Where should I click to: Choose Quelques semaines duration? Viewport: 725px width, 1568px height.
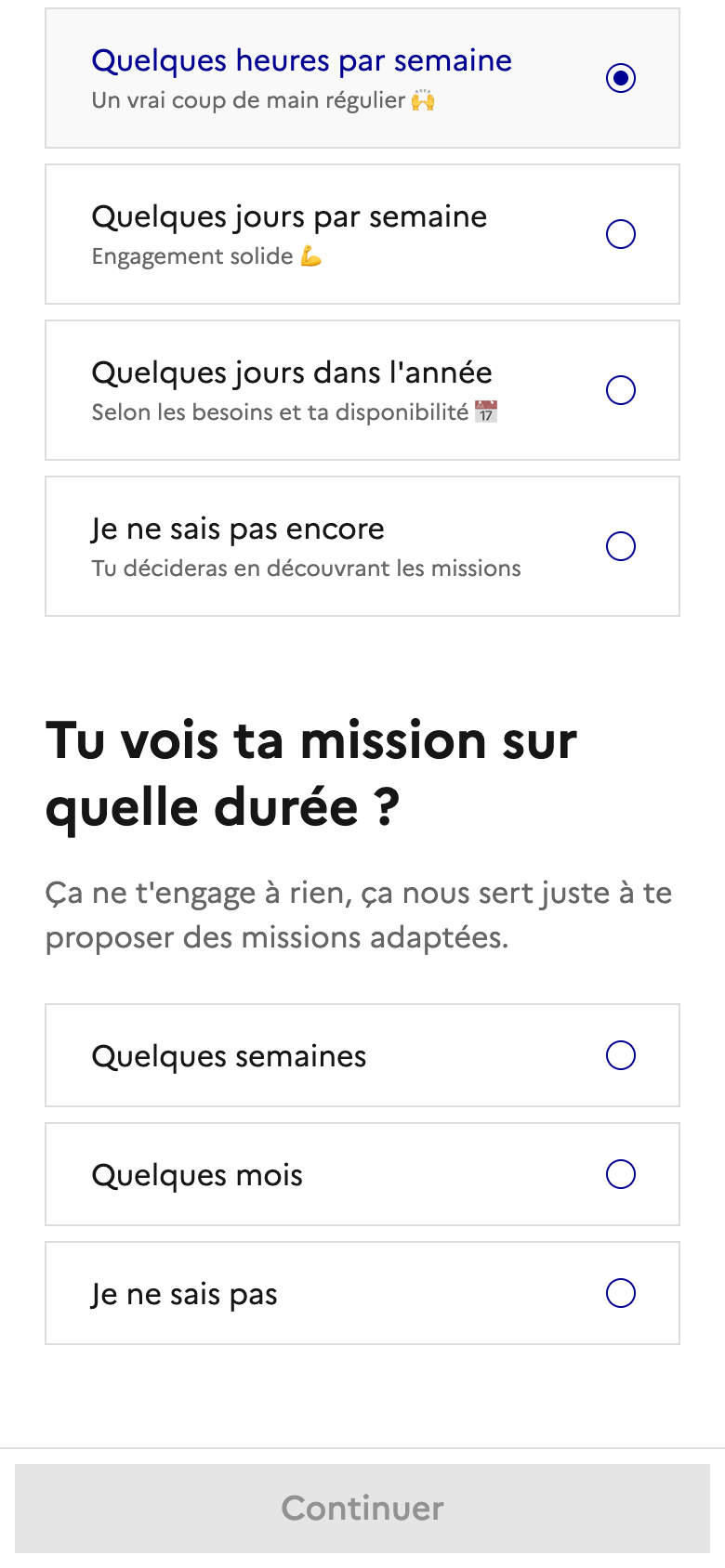(x=362, y=1055)
